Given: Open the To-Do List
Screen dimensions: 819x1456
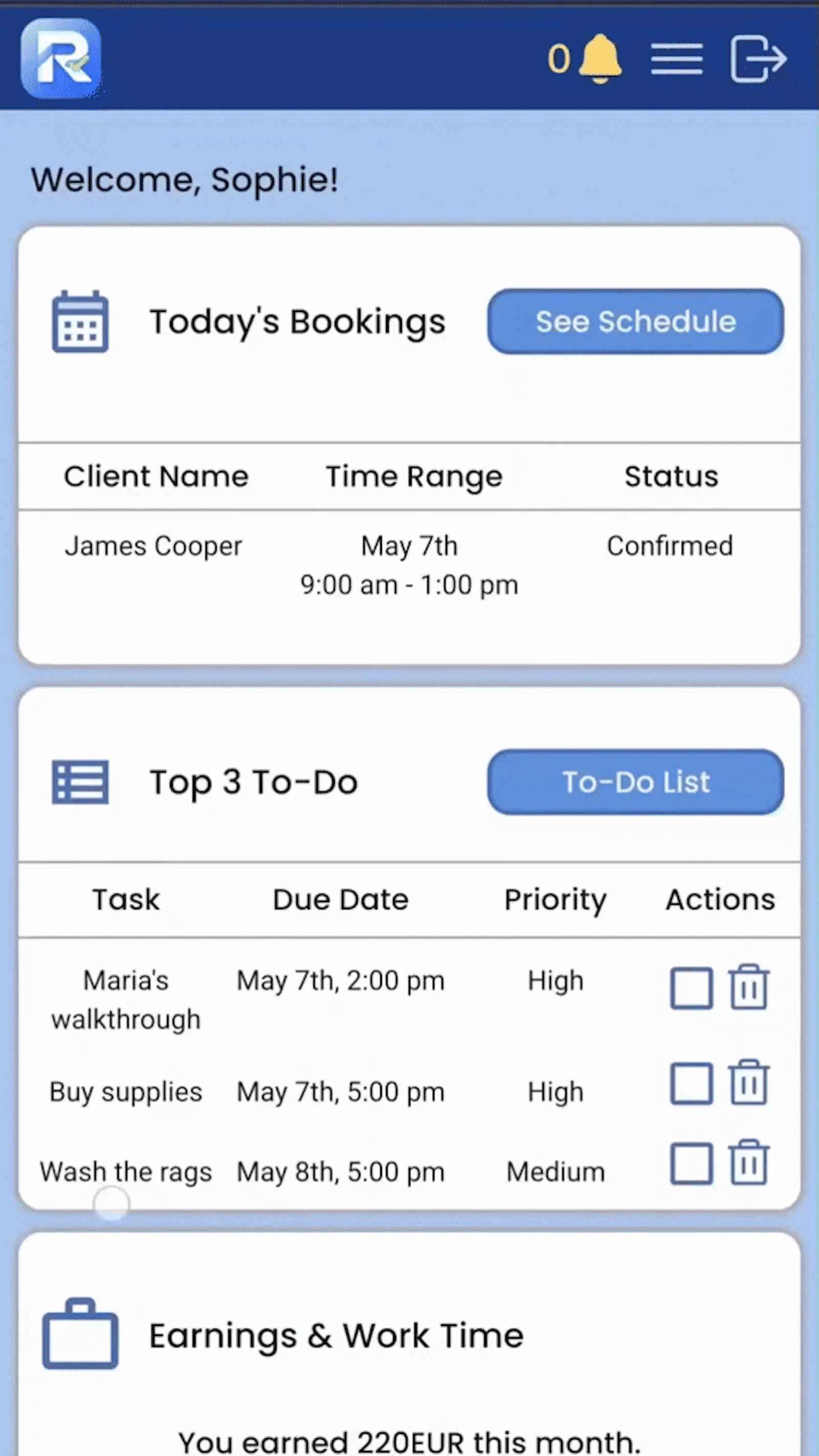Looking at the screenshot, I should 635,782.
